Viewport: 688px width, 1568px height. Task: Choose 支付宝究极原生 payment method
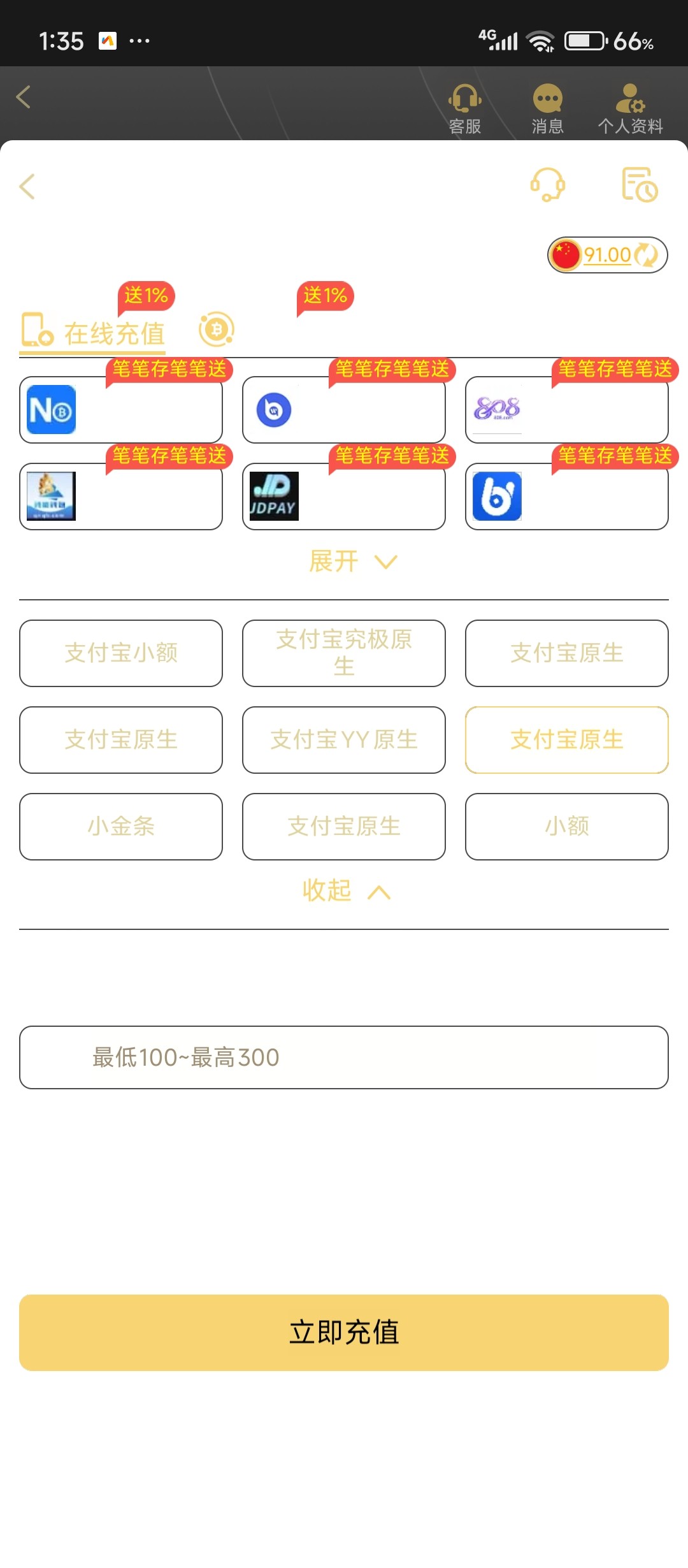pyautogui.click(x=343, y=653)
